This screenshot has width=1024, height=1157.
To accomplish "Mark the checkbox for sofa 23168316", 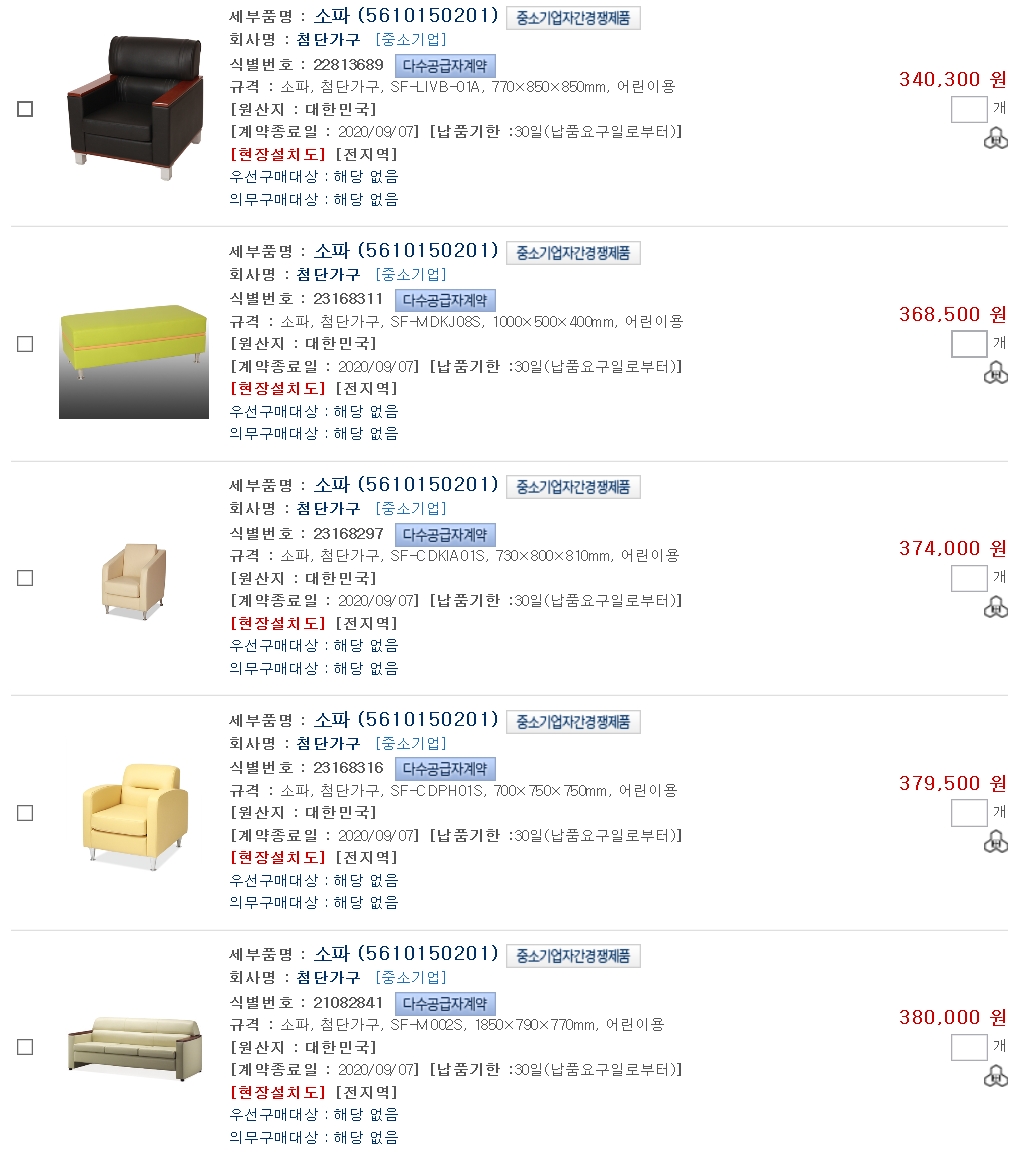I will coord(25,813).
